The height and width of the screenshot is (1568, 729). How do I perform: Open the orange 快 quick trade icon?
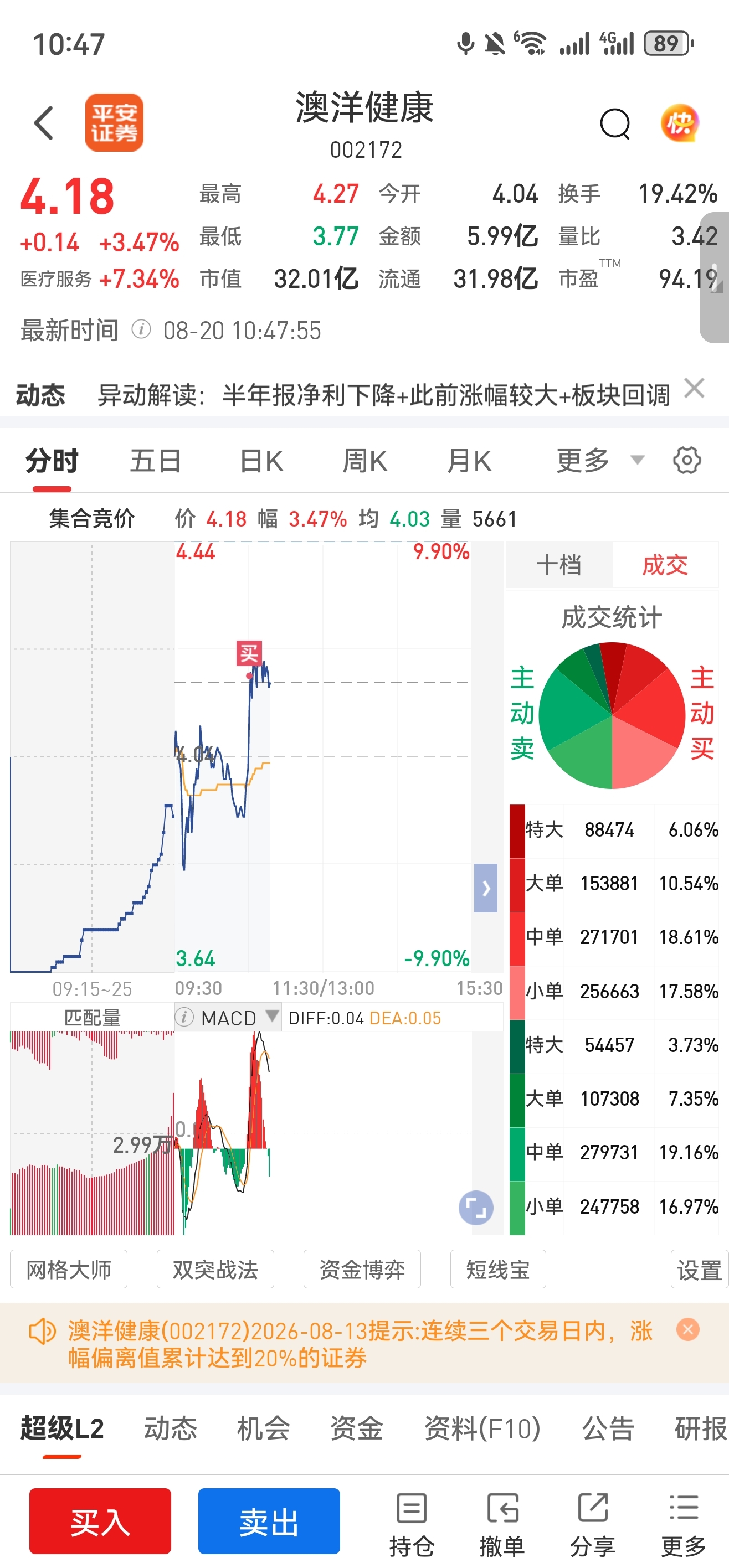pos(680,123)
